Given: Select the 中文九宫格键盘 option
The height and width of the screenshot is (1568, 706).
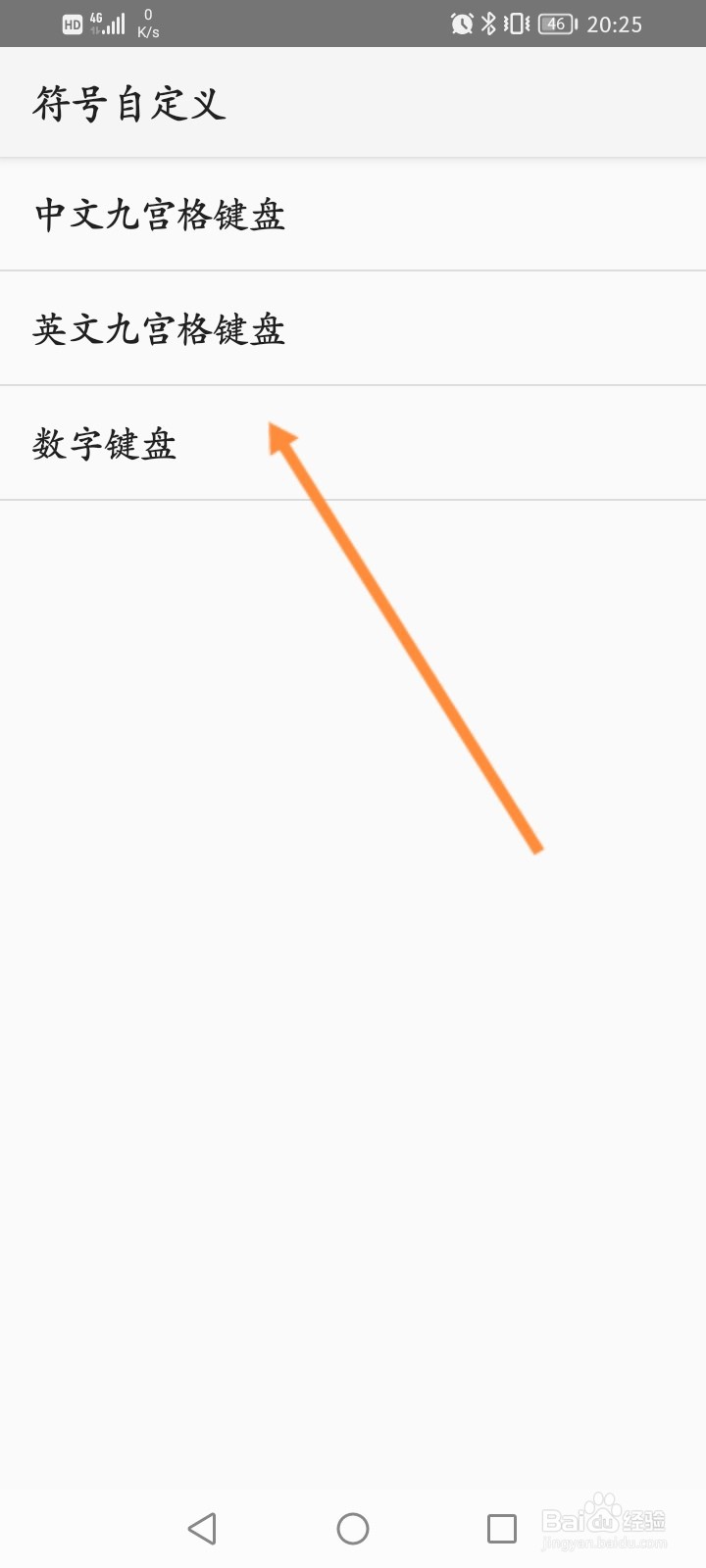Looking at the screenshot, I should [x=160, y=216].
